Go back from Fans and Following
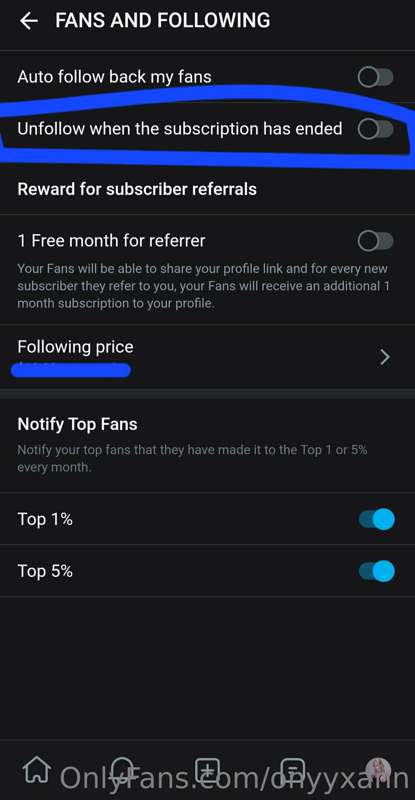This screenshot has width=415, height=800. tap(28, 21)
